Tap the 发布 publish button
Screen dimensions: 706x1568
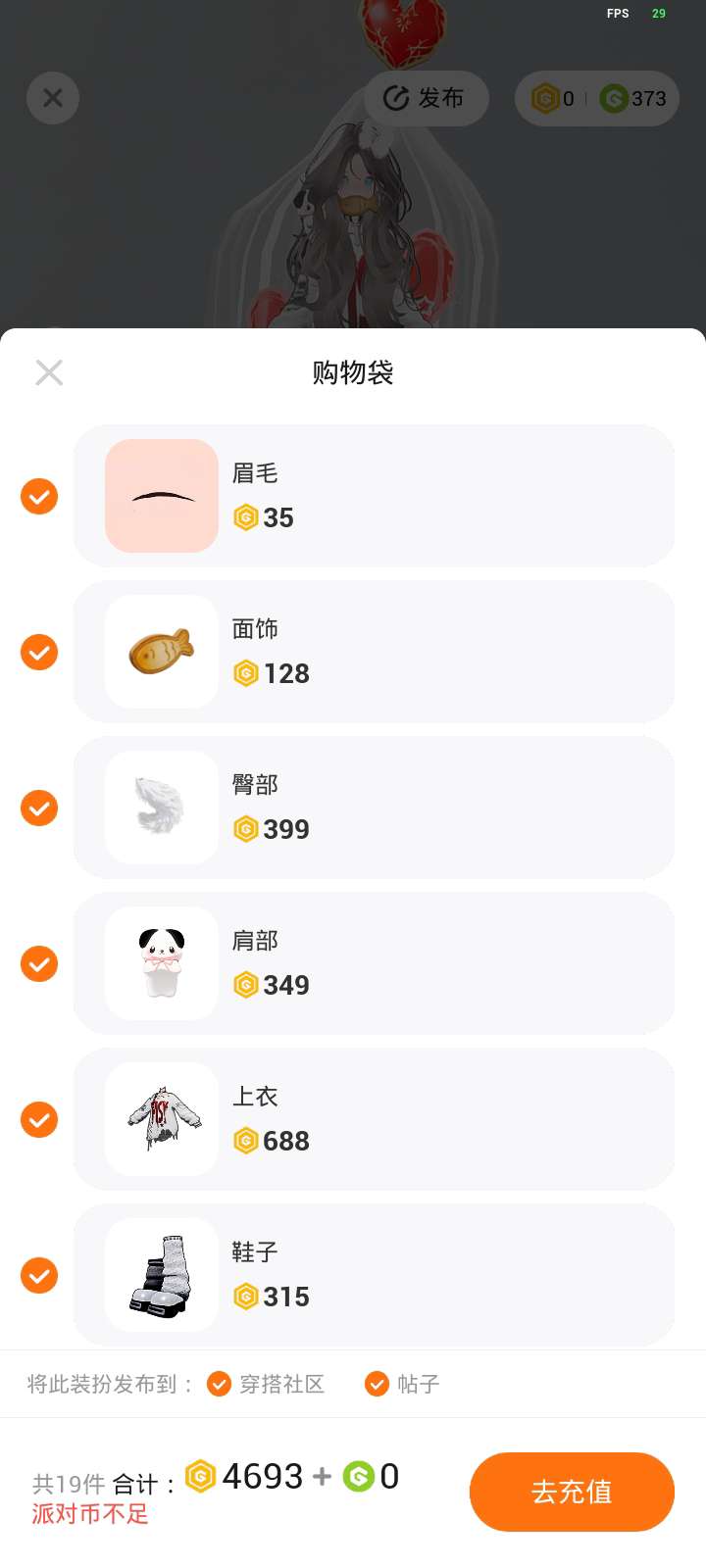click(x=427, y=98)
